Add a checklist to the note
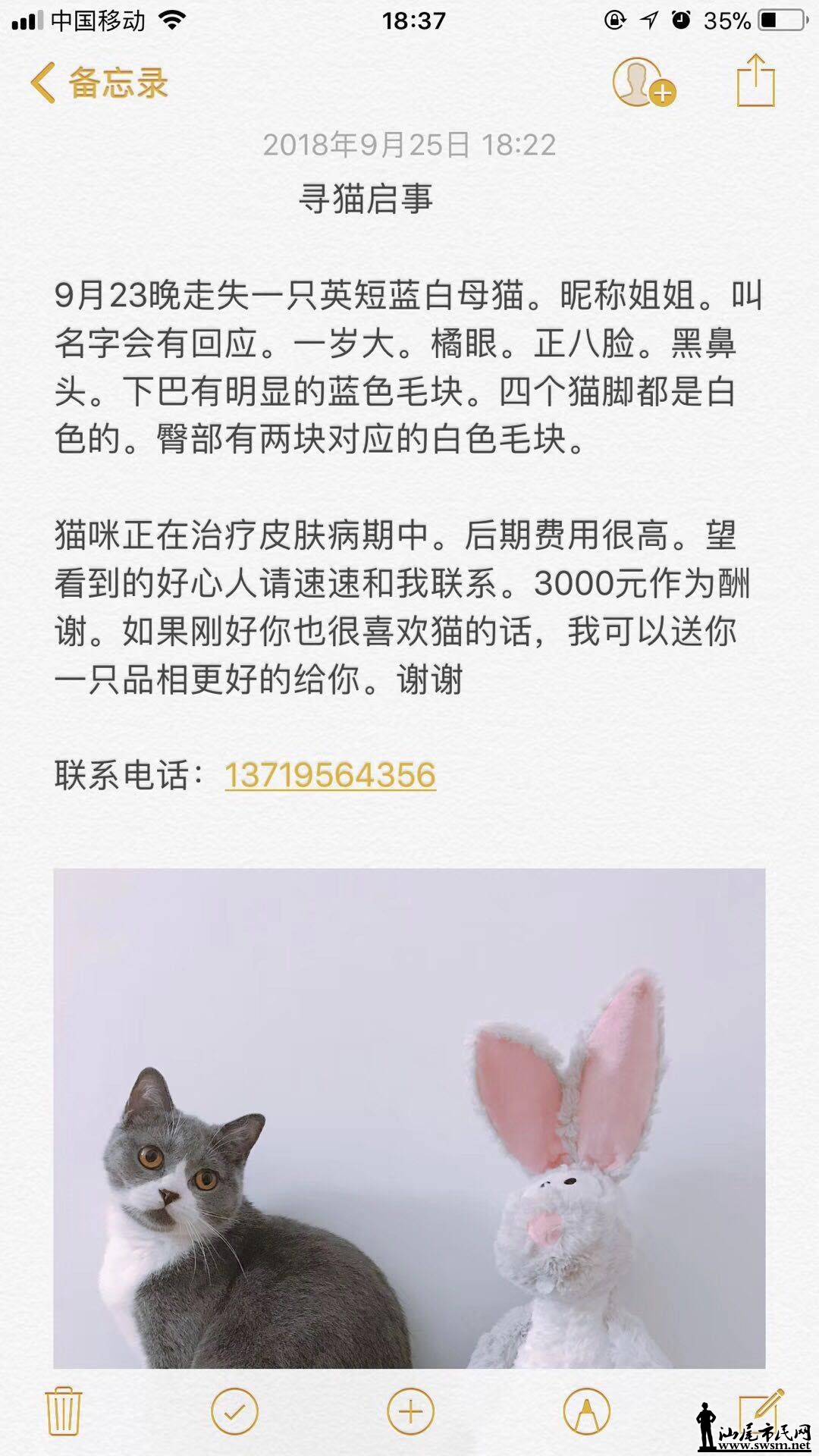The image size is (819, 1456). (x=234, y=1411)
